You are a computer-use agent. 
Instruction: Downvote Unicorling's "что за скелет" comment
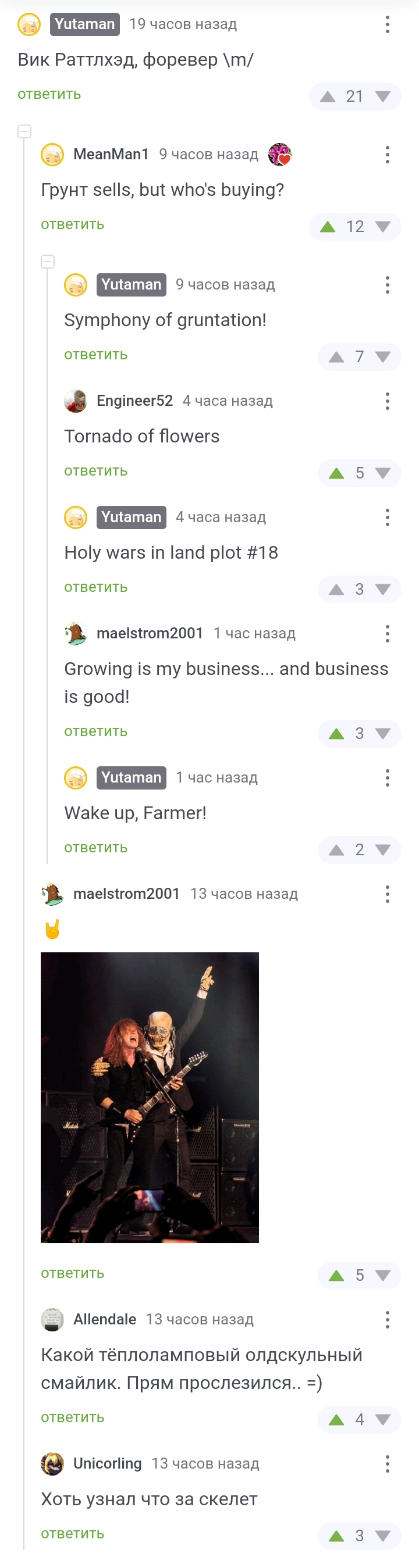383,1537
